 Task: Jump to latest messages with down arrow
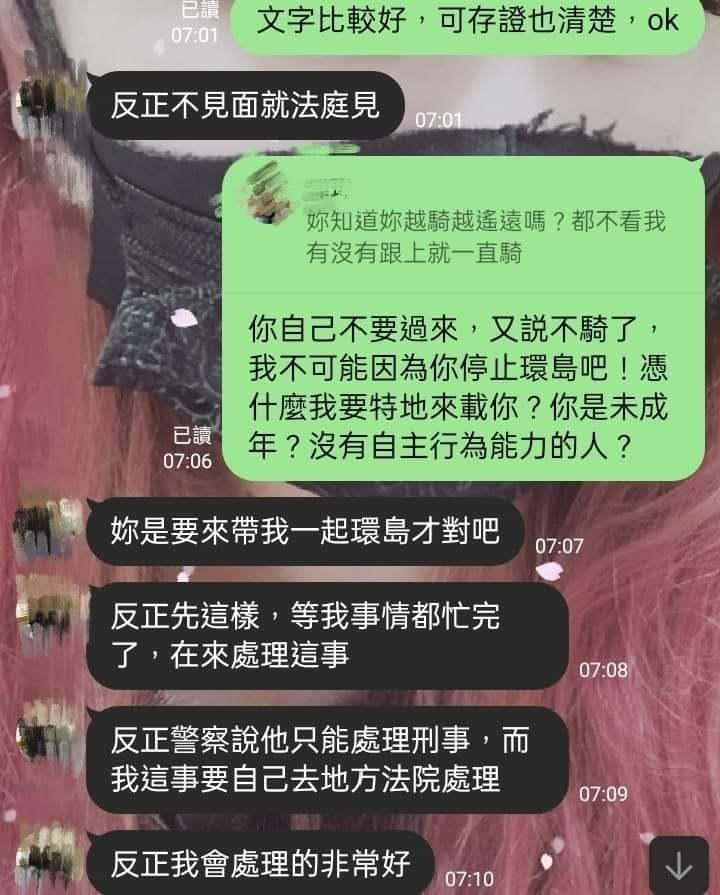point(679,864)
